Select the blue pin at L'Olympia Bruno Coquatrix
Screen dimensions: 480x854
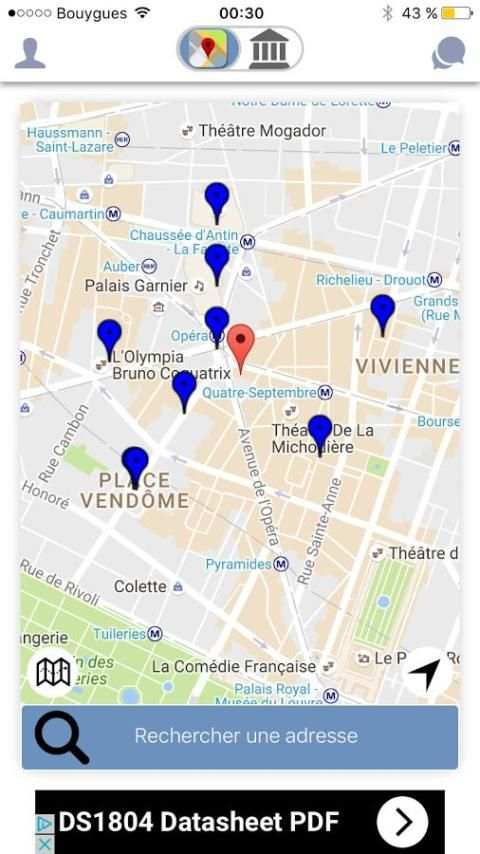[110, 340]
